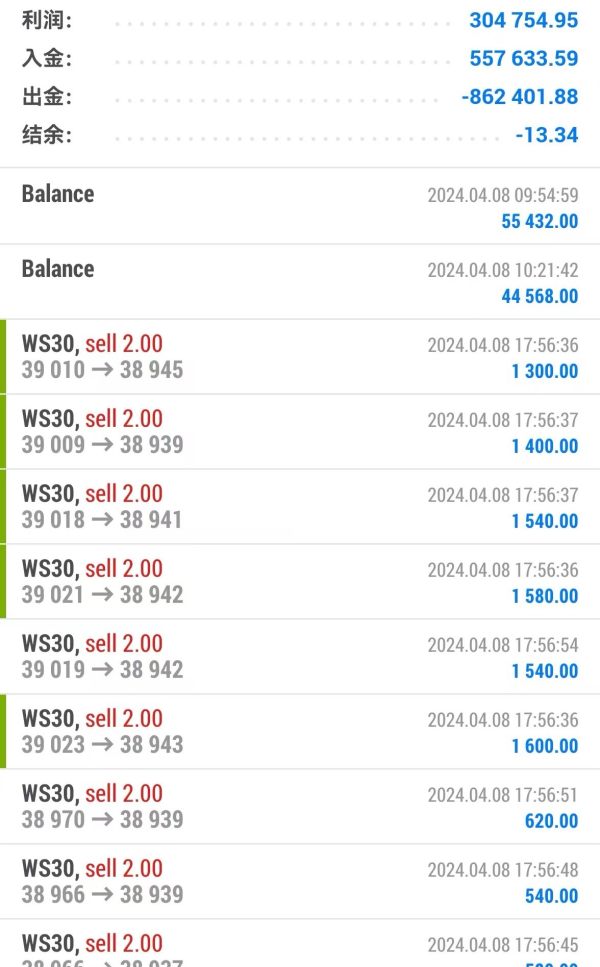Expand the Balance entry of 55 432.00

pyautogui.click(x=300, y=206)
